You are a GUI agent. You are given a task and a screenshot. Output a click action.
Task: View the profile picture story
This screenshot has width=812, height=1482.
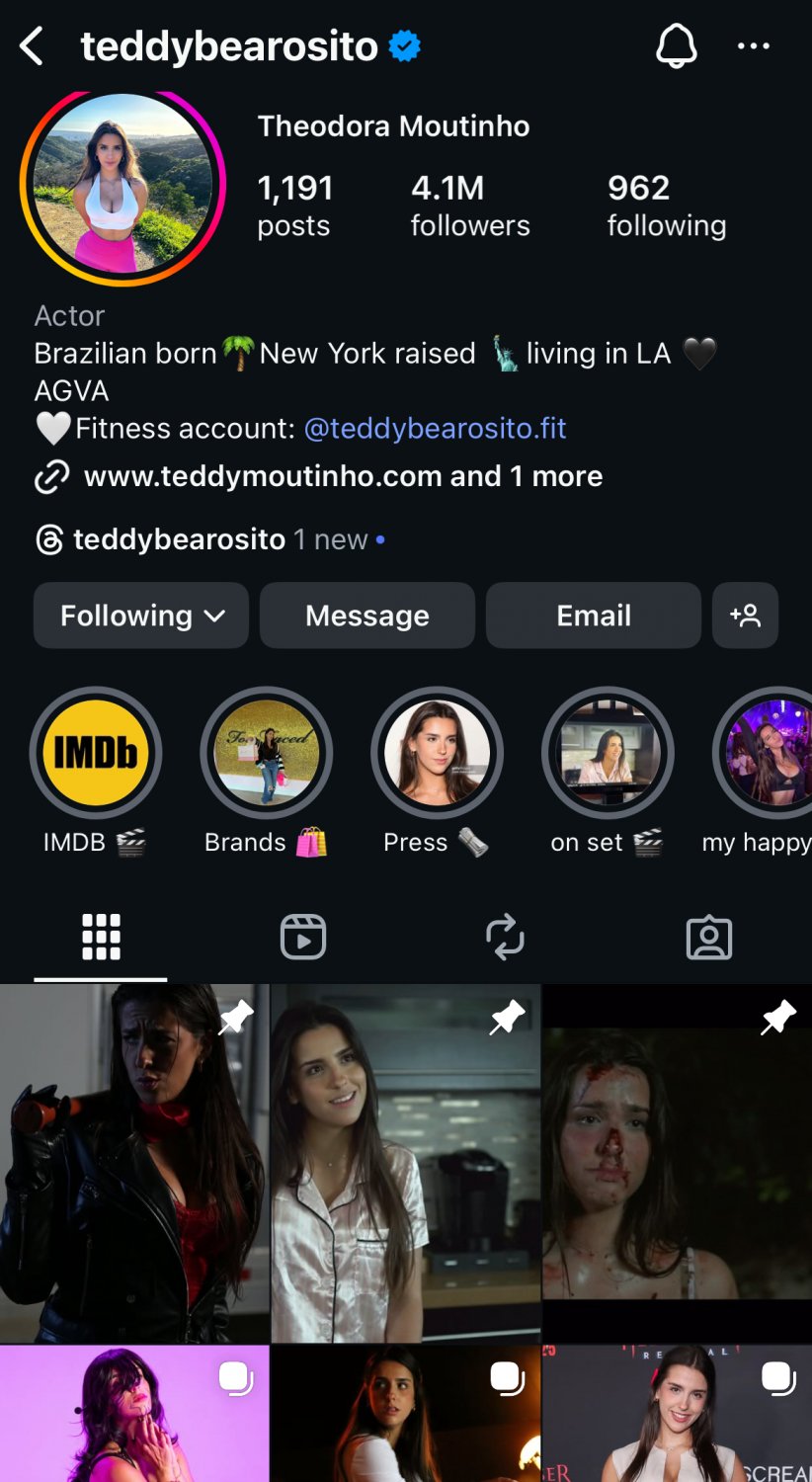tap(123, 185)
